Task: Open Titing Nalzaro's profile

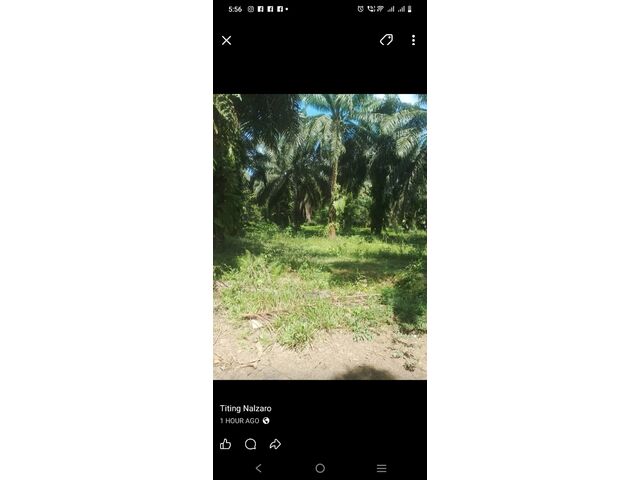Action: coord(245,408)
